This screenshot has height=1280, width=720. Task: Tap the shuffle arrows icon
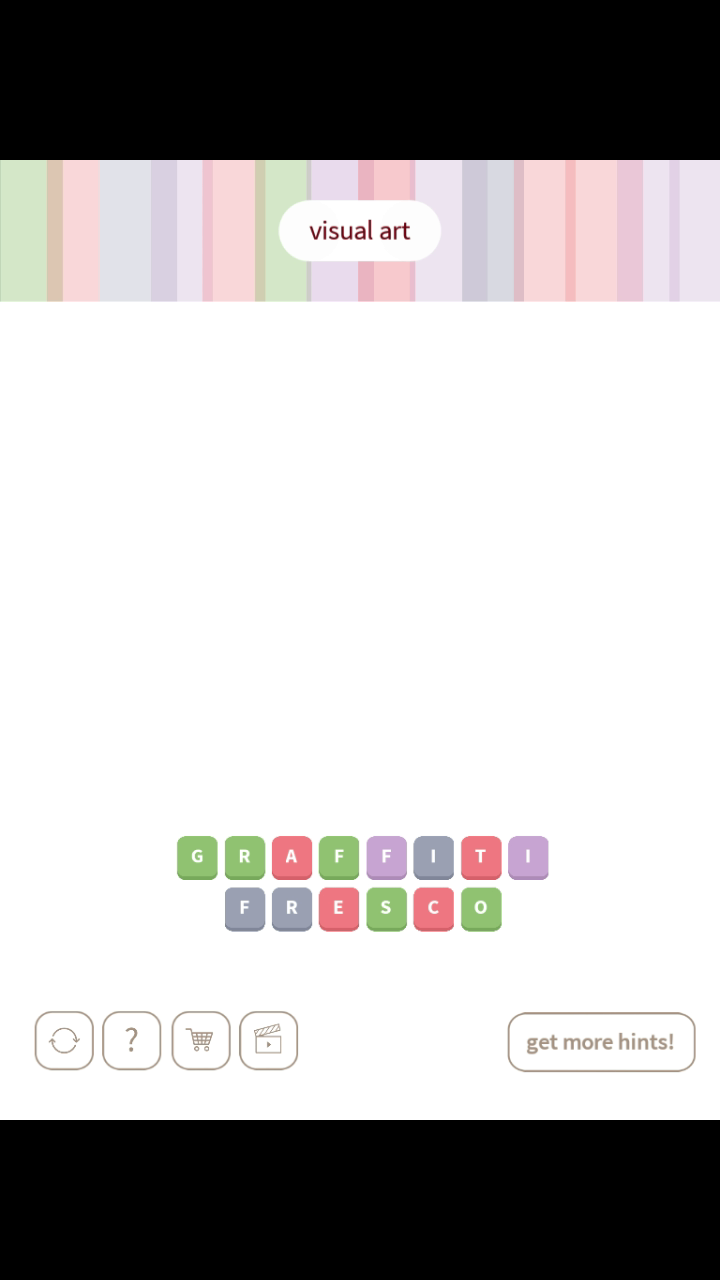(x=64, y=1041)
